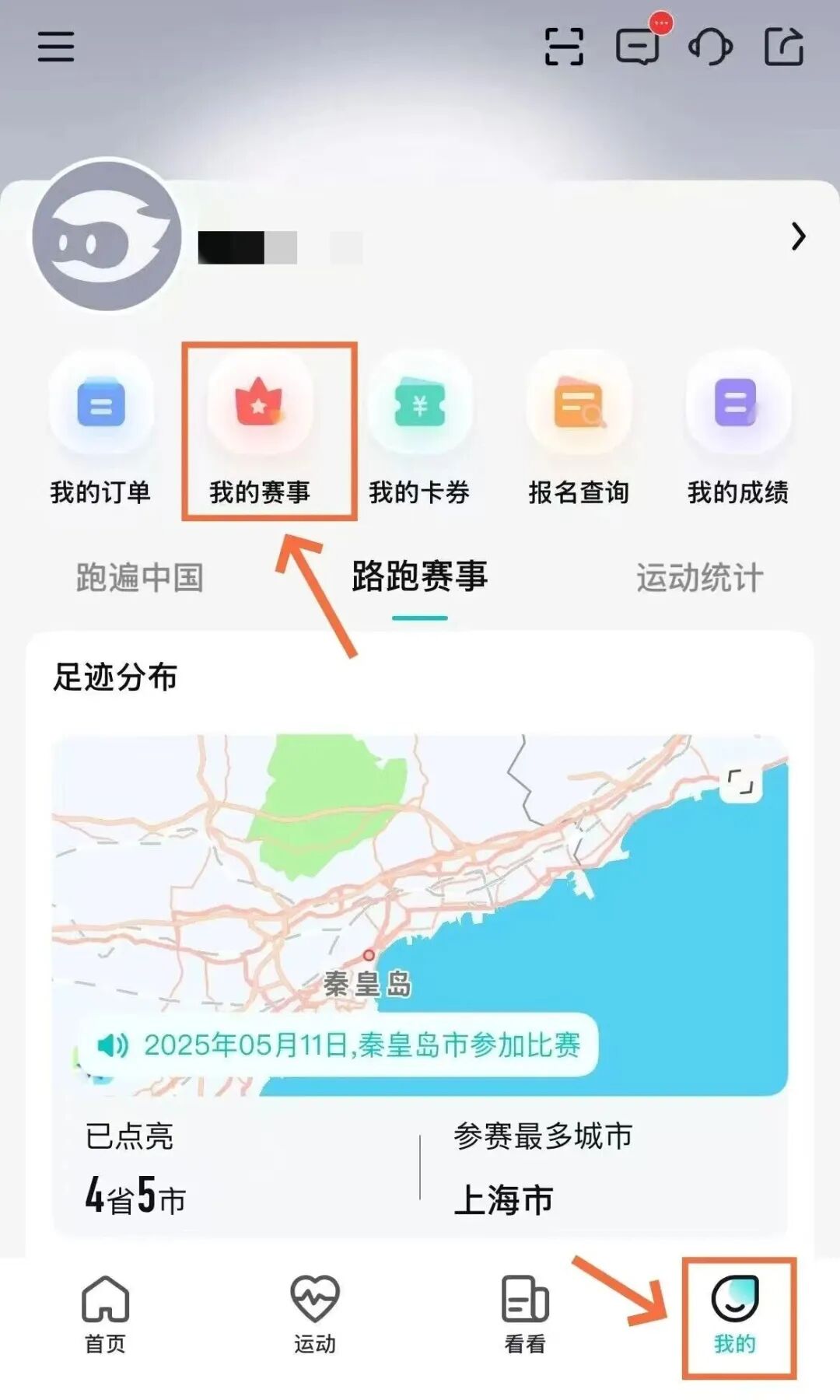Open the hamburger menu
Image resolution: width=840 pixels, height=1400 pixels.
[56, 47]
